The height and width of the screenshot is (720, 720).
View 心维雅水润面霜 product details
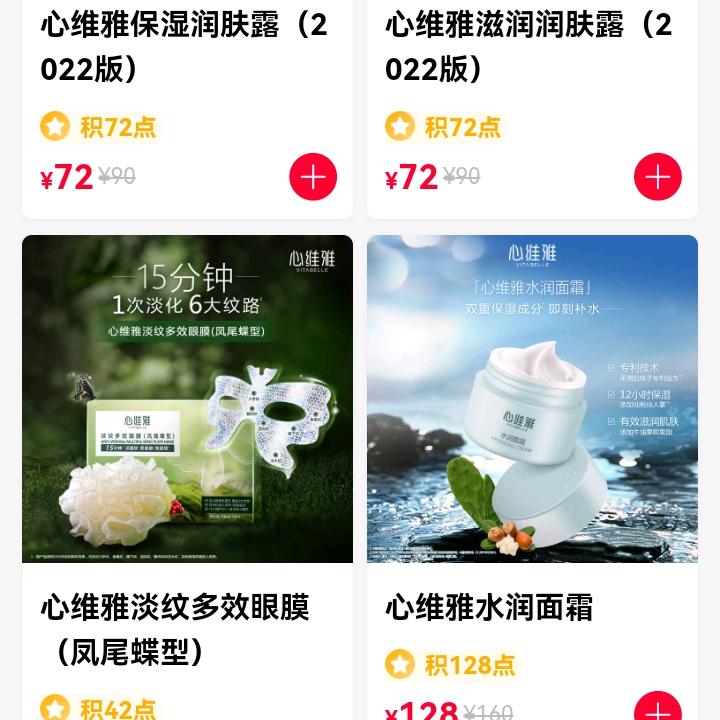pos(532,400)
